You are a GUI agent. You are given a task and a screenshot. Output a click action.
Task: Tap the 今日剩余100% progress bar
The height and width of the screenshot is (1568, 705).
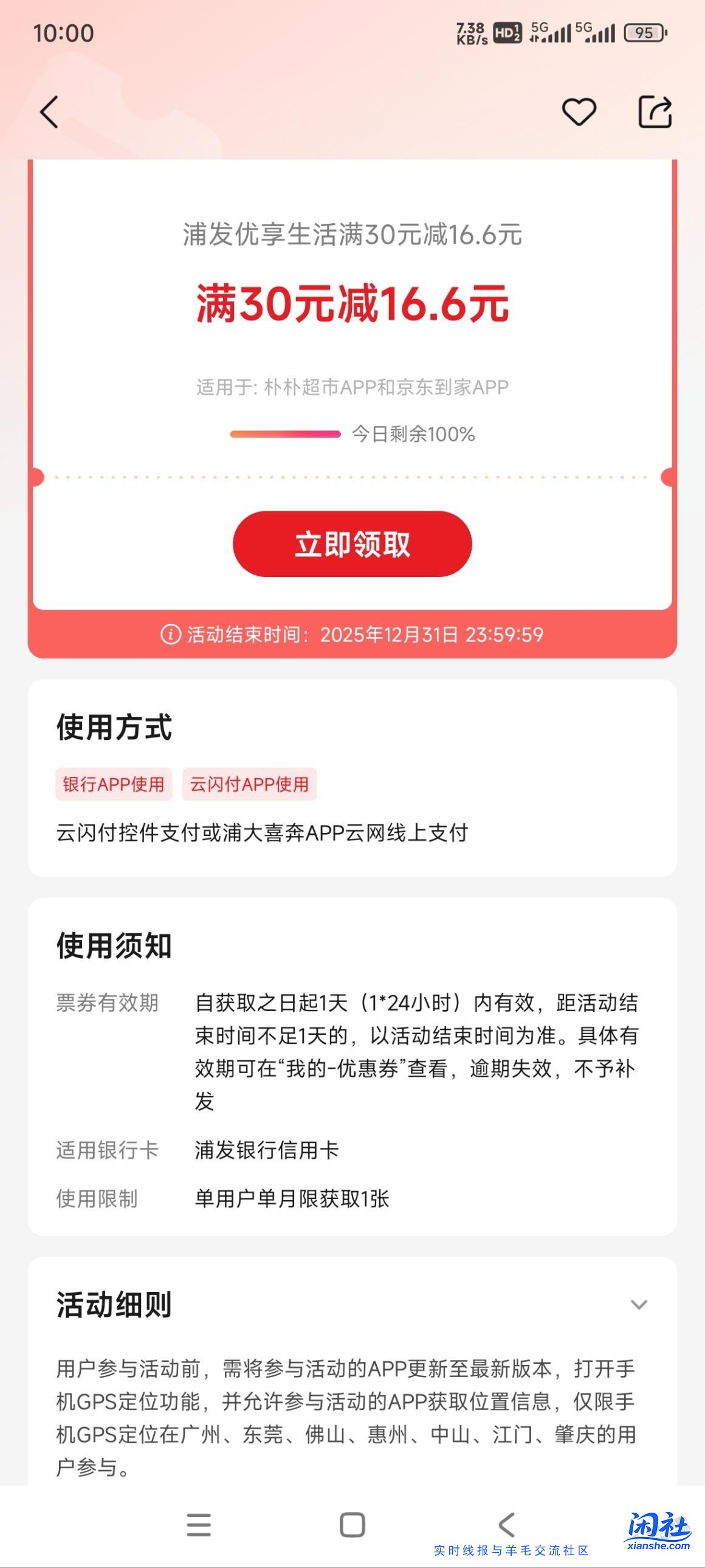[x=286, y=433]
